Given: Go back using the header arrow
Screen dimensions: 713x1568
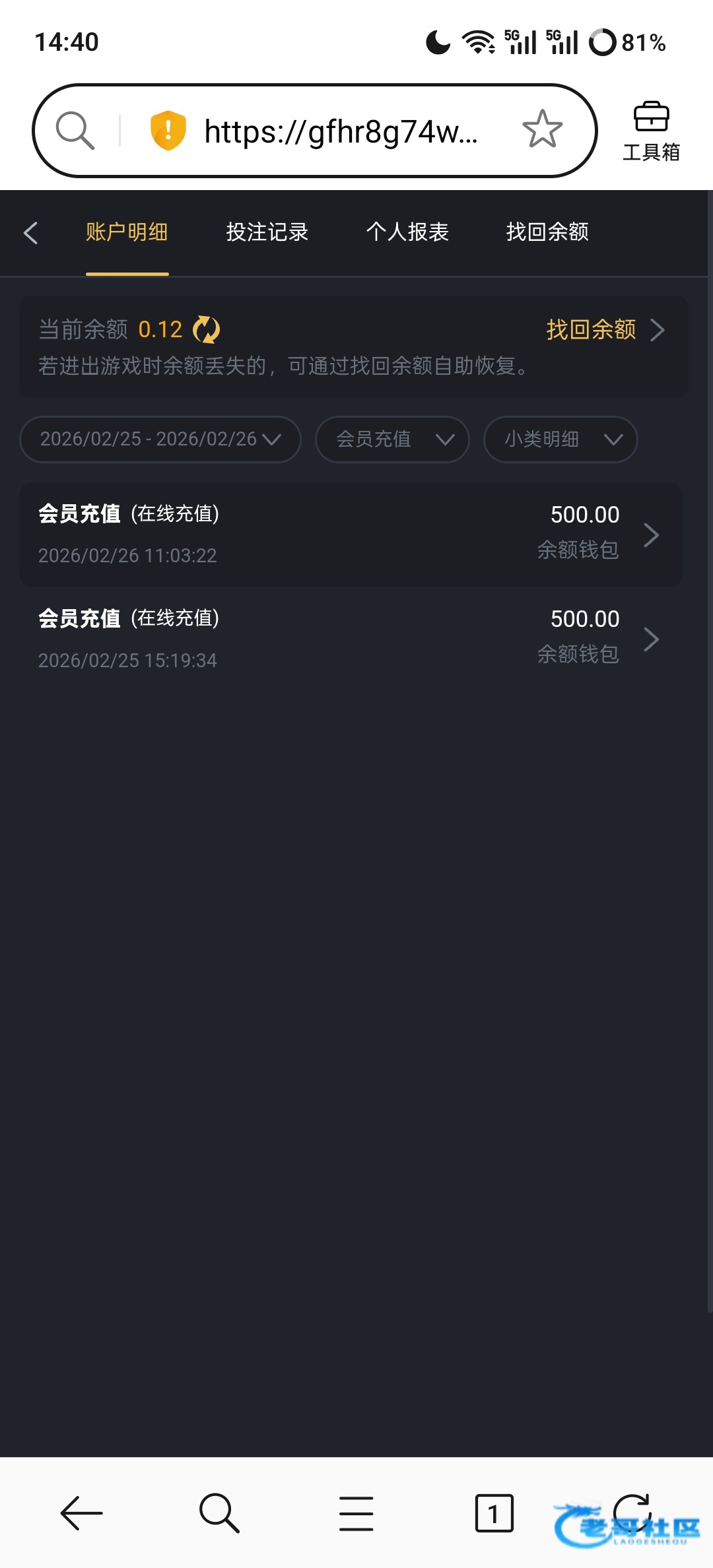Looking at the screenshot, I should [30, 232].
